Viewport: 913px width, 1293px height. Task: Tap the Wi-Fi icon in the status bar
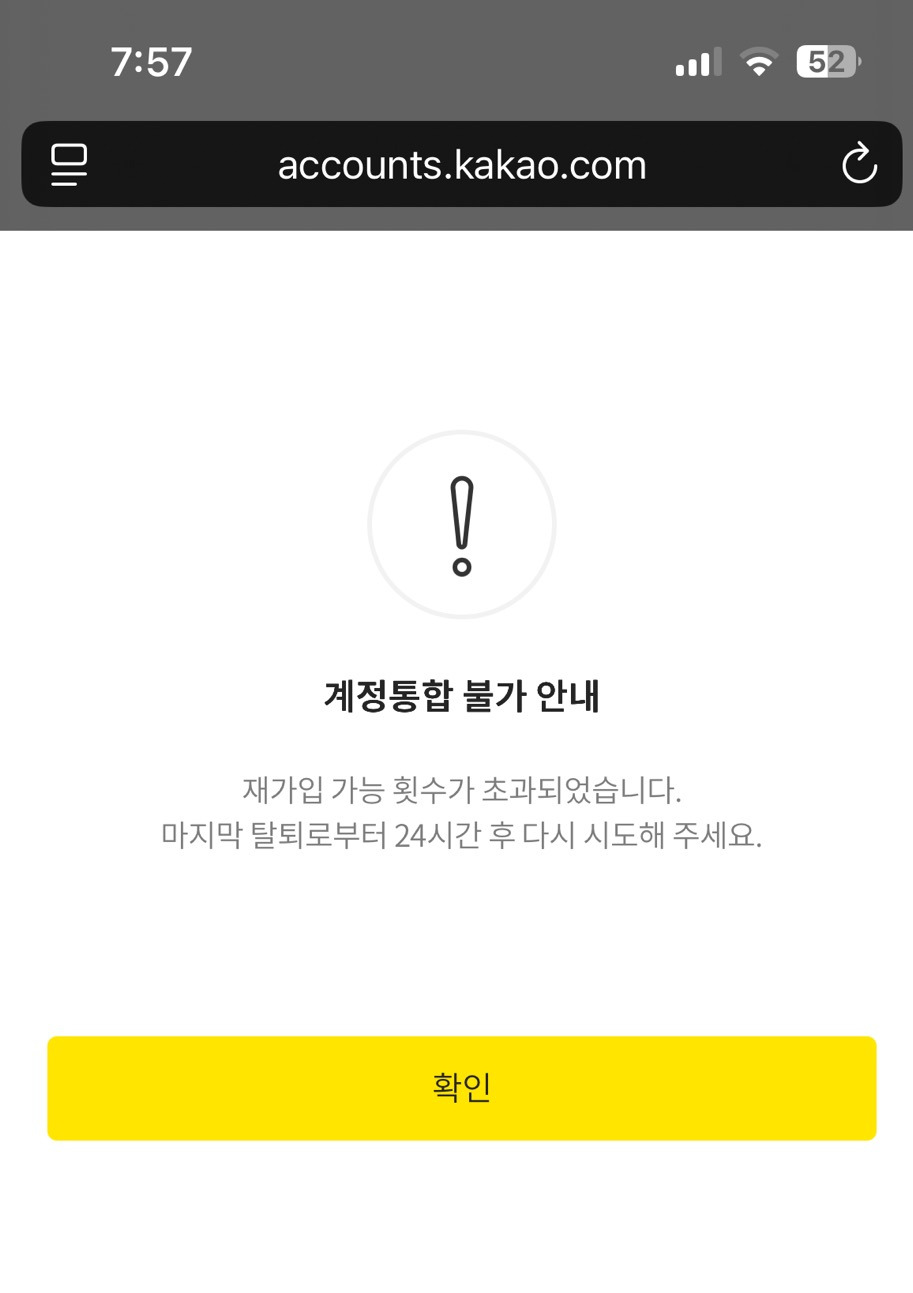[x=759, y=62]
